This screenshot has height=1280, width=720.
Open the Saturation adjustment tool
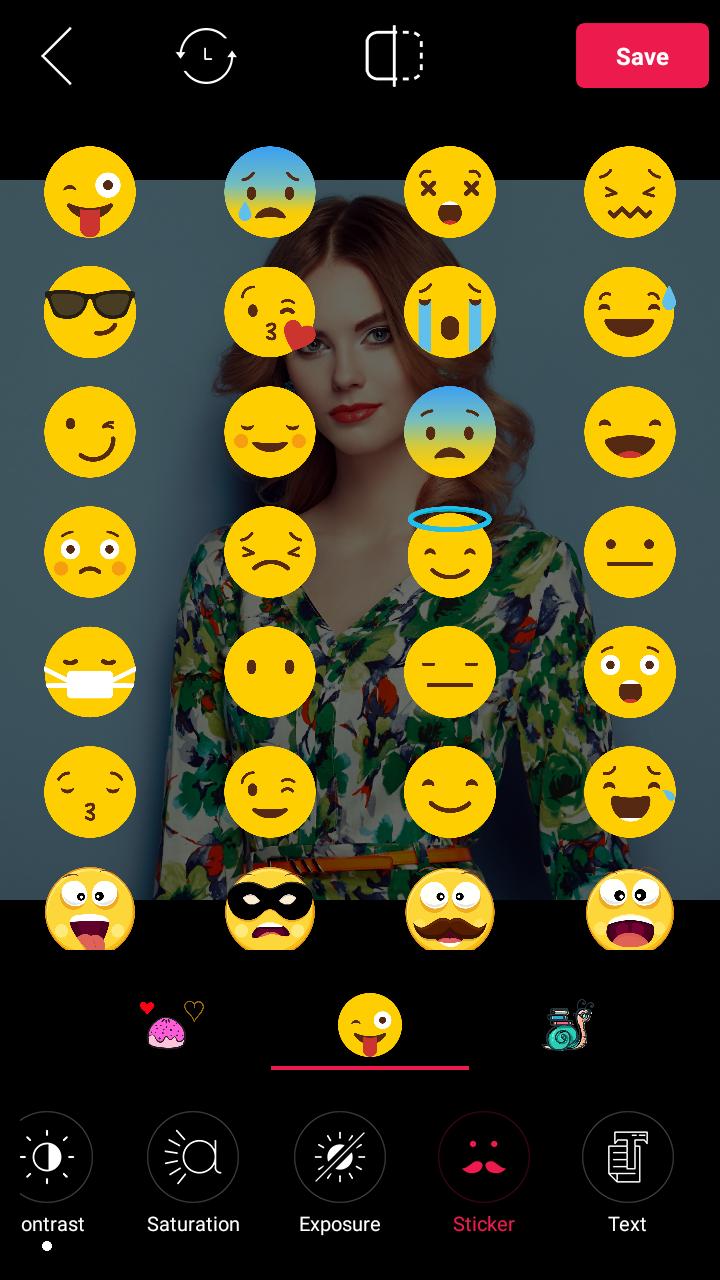[193, 1157]
